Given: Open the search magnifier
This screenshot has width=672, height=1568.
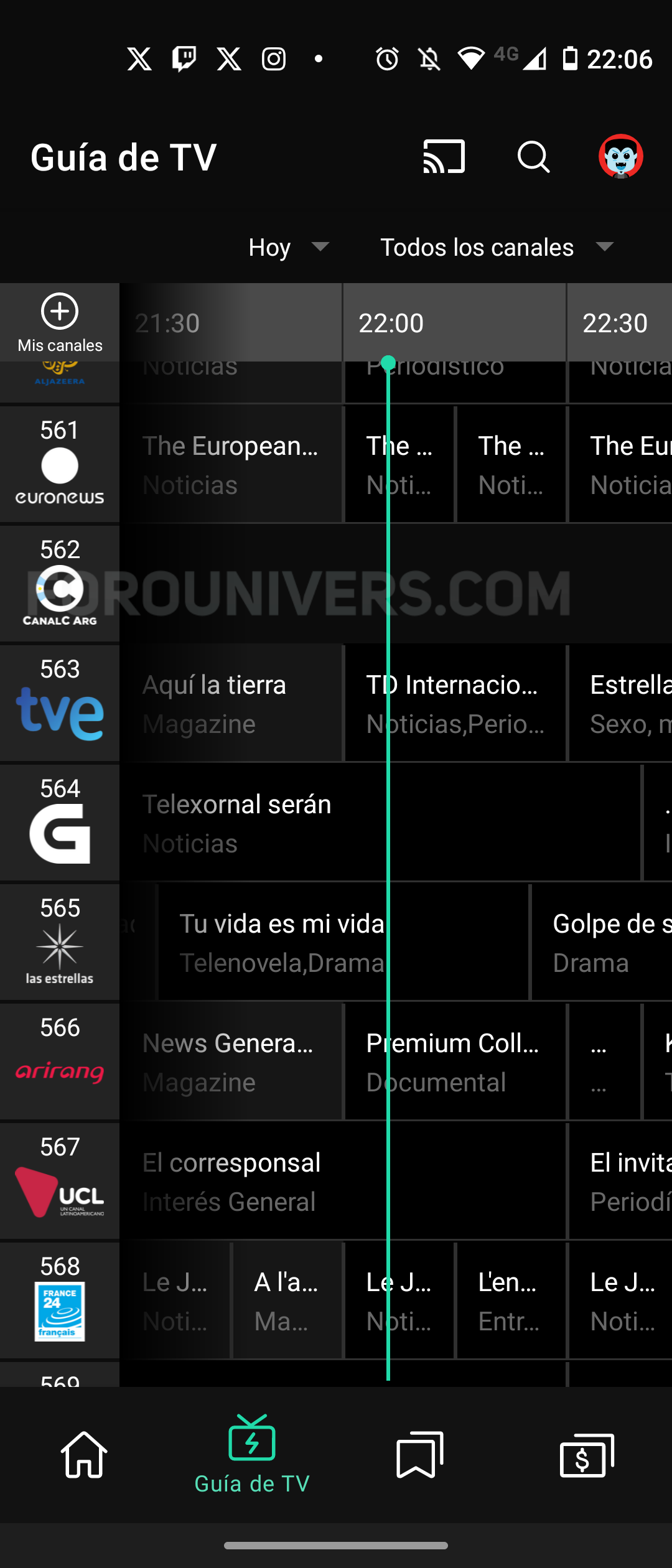Looking at the screenshot, I should click(533, 156).
